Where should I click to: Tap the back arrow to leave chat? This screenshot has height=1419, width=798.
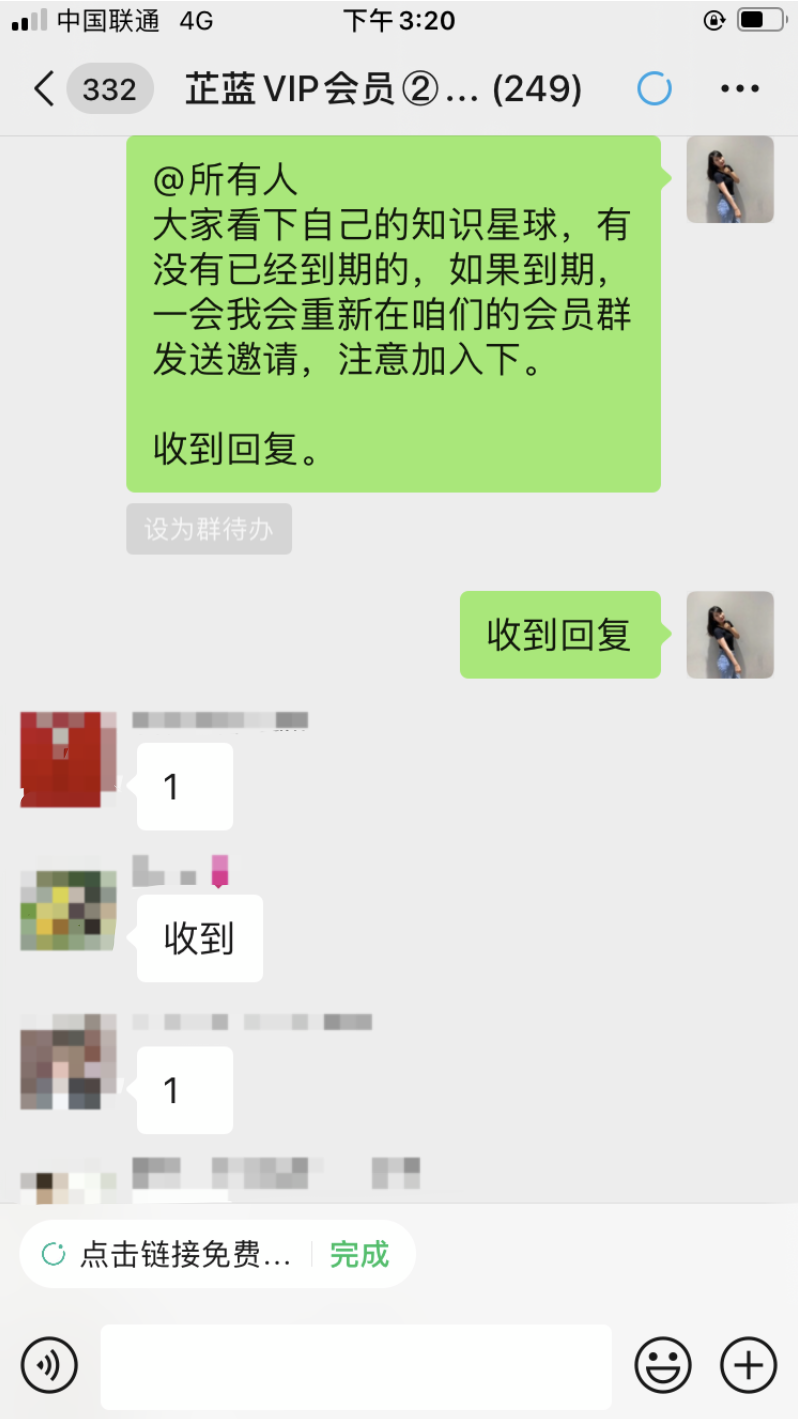coord(42,88)
